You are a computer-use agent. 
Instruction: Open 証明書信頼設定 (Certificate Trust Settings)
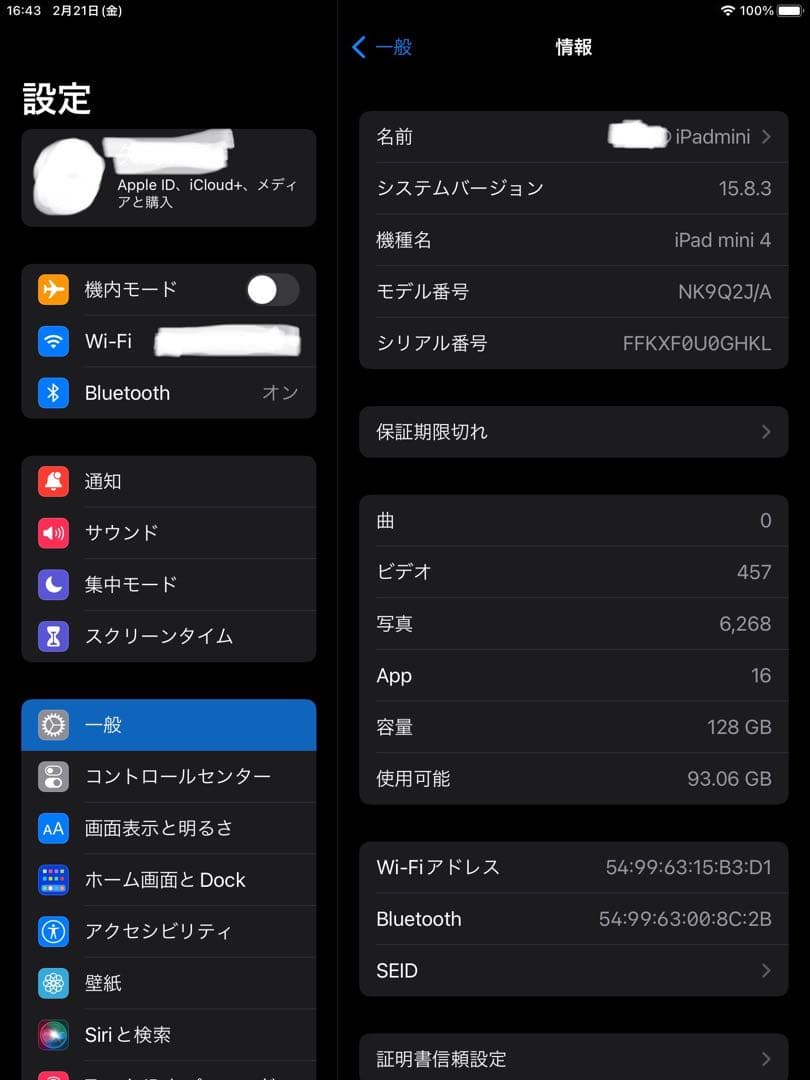(573, 1059)
